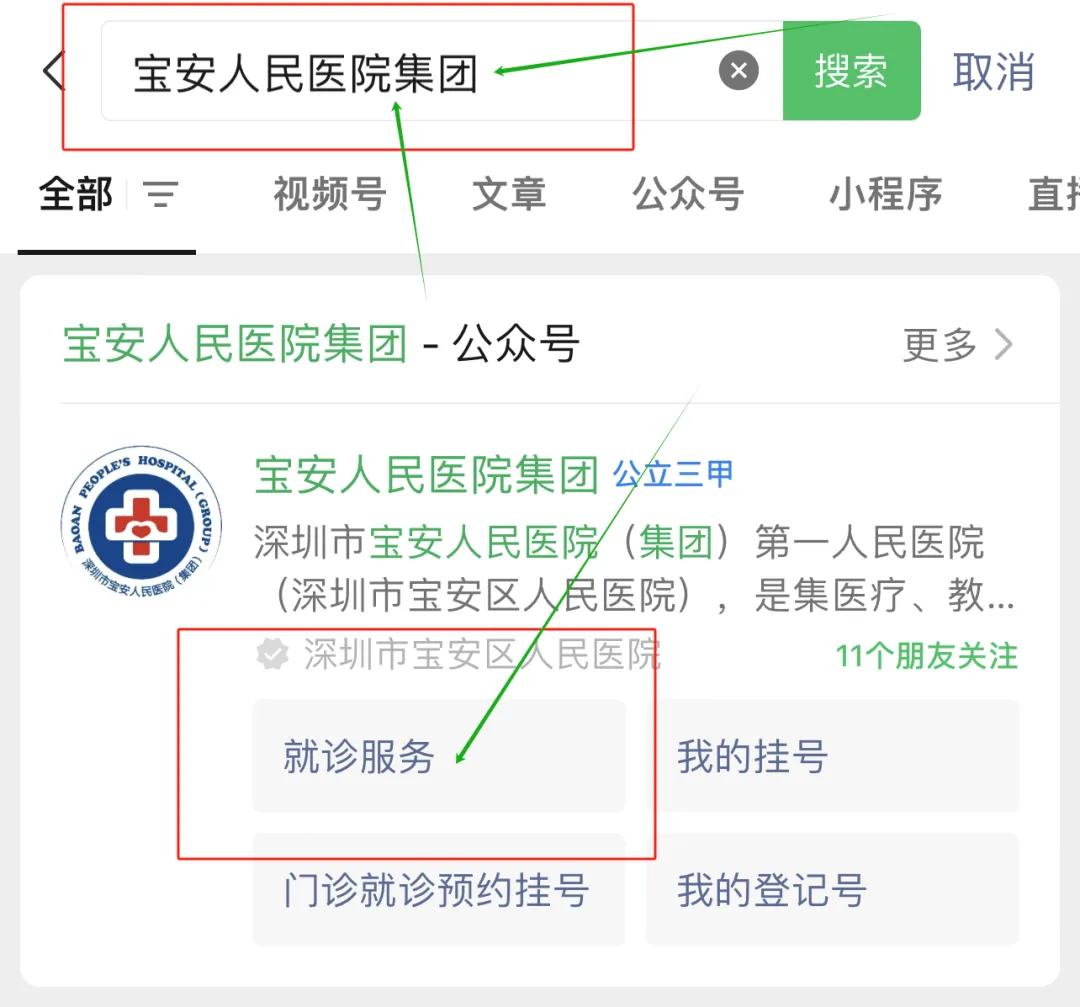The image size is (1080, 1007).
Task: Switch to the 视频号 tab
Action: (329, 194)
